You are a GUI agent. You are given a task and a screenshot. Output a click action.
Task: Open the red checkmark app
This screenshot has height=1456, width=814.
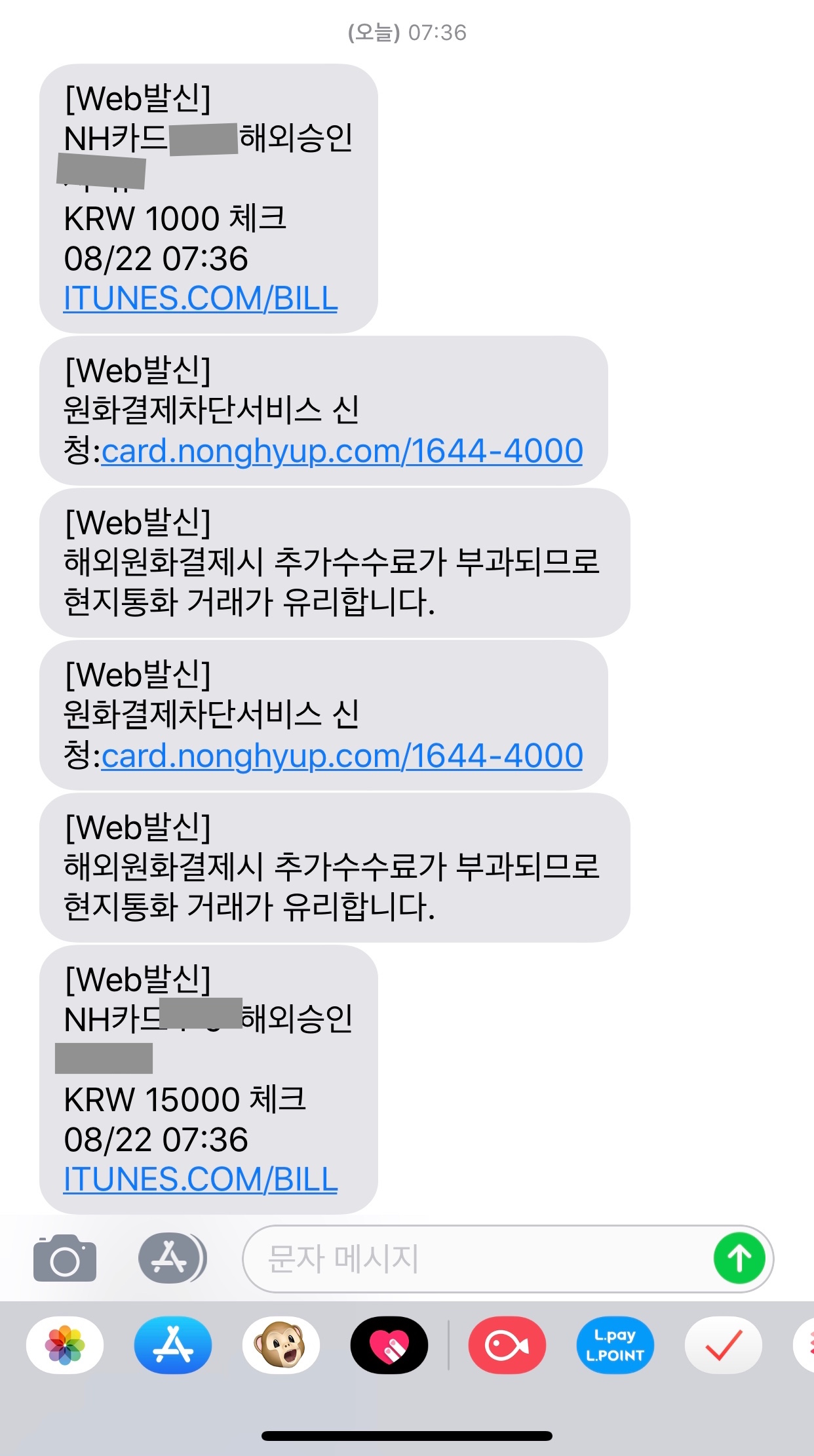coord(723,1345)
